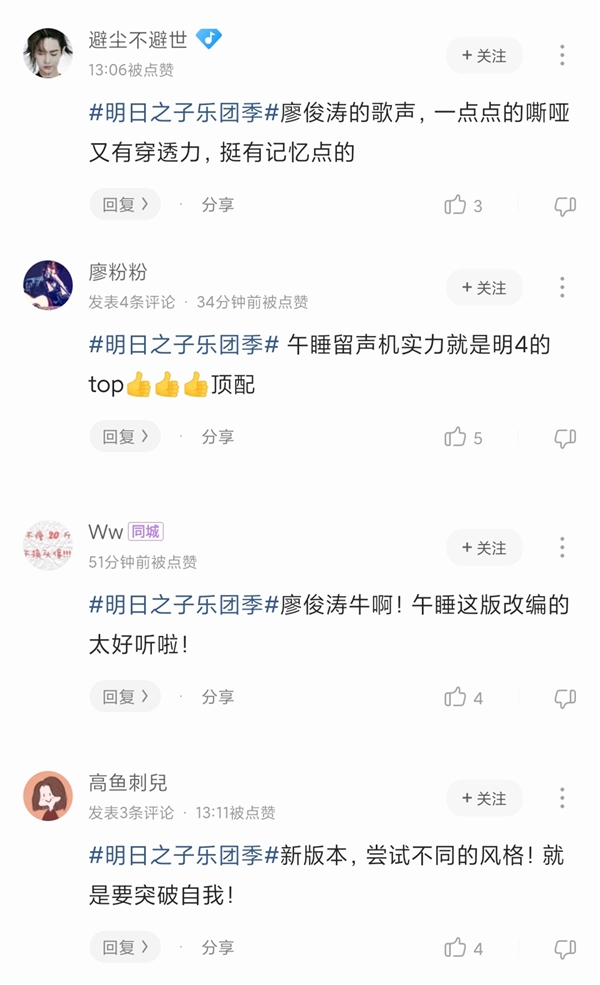Share Ww's comment
Screen dimensions: 600x985
(217, 697)
